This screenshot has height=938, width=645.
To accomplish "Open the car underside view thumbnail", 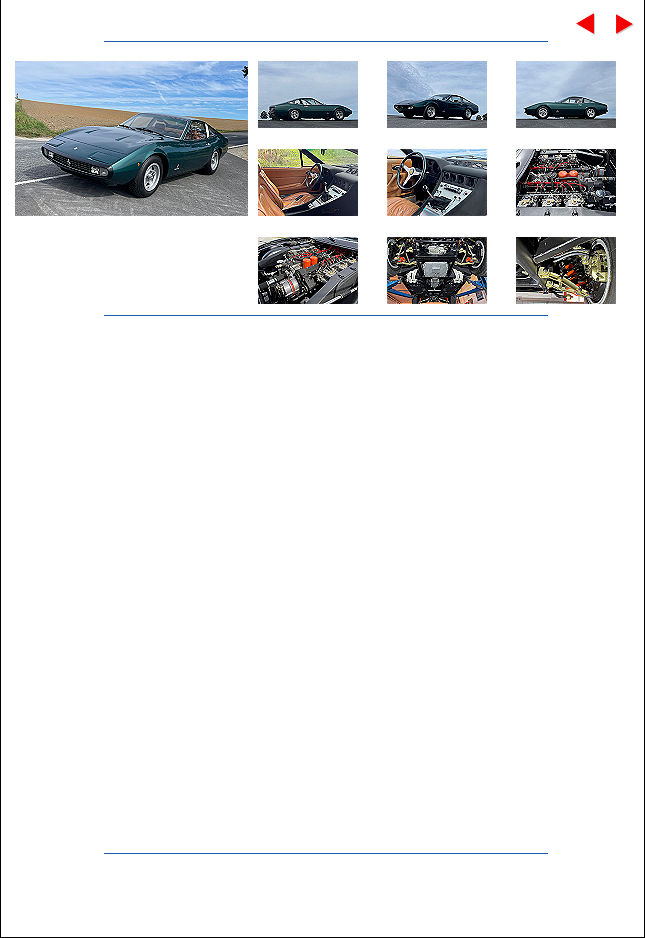I will coord(437,270).
